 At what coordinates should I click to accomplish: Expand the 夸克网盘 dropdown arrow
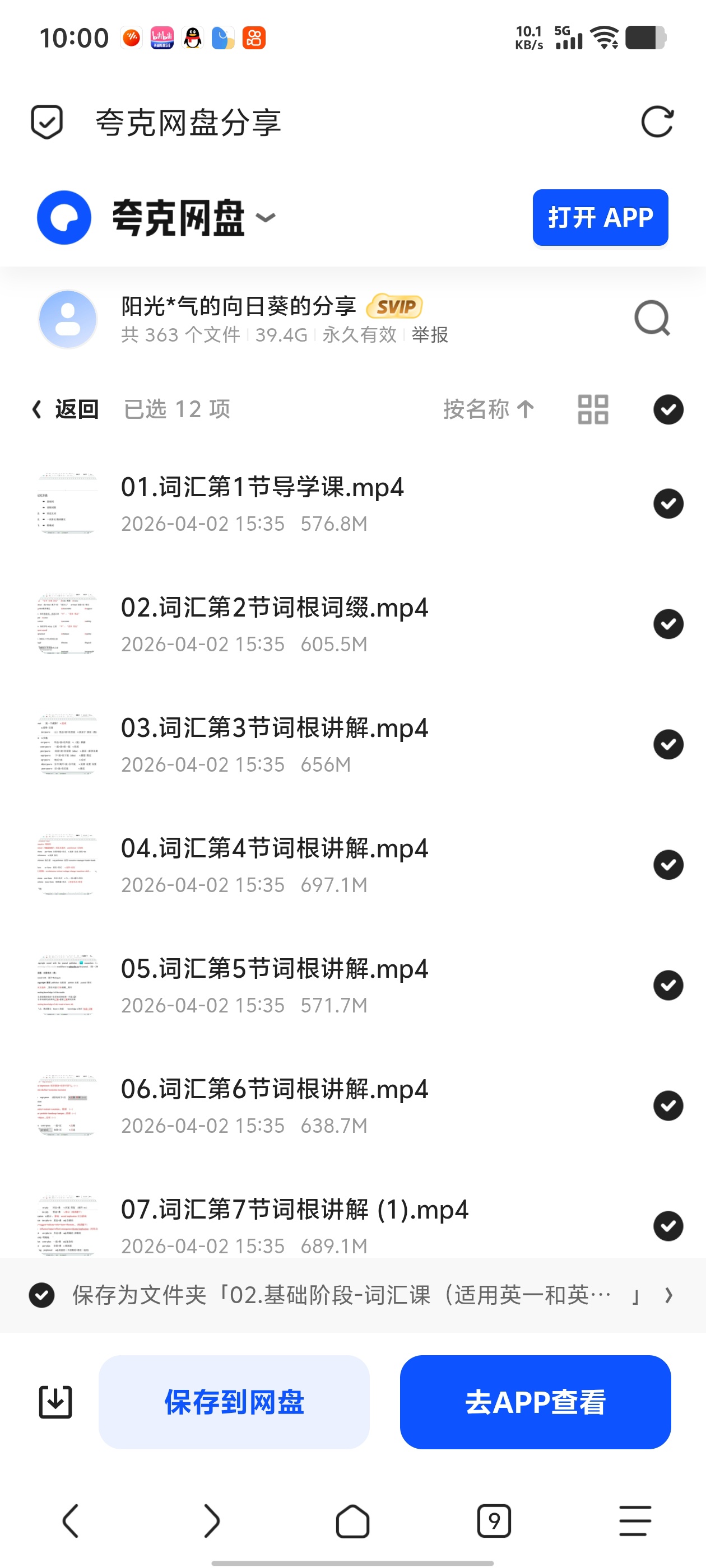[x=265, y=217]
